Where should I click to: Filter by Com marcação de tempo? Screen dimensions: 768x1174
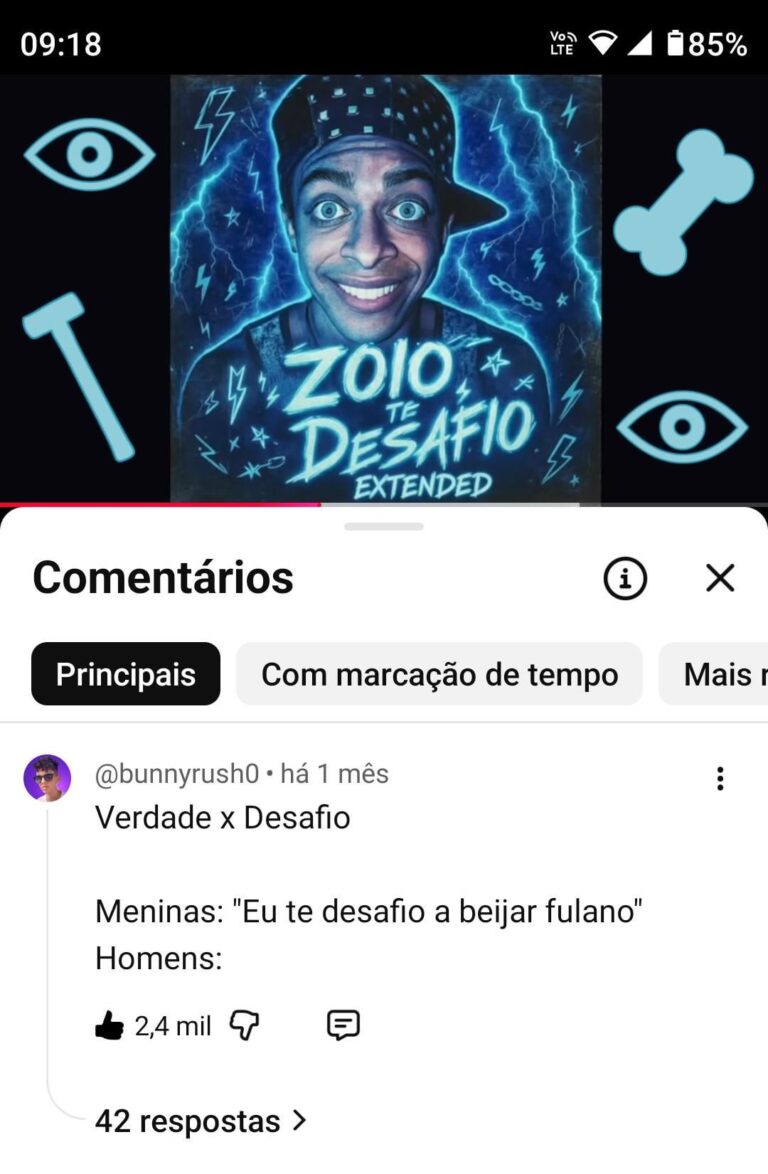(x=439, y=674)
